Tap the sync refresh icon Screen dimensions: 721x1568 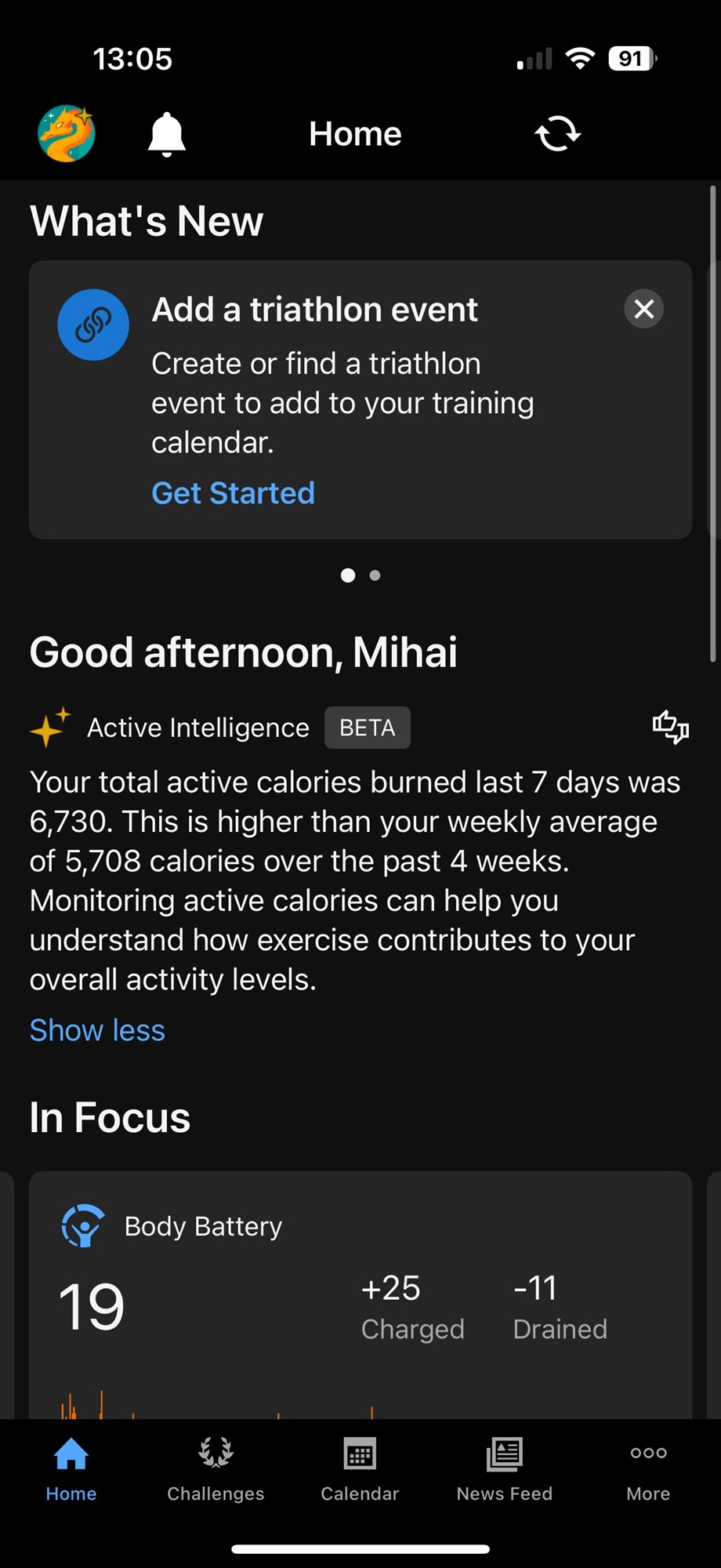click(557, 133)
